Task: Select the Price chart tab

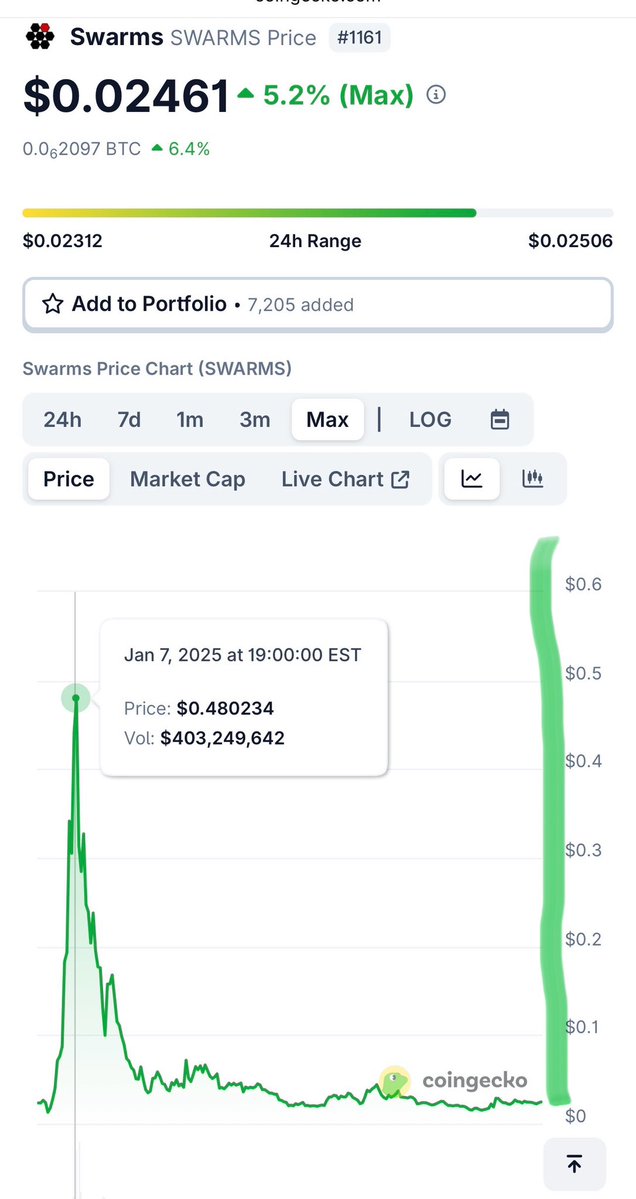Action: (x=69, y=479)
